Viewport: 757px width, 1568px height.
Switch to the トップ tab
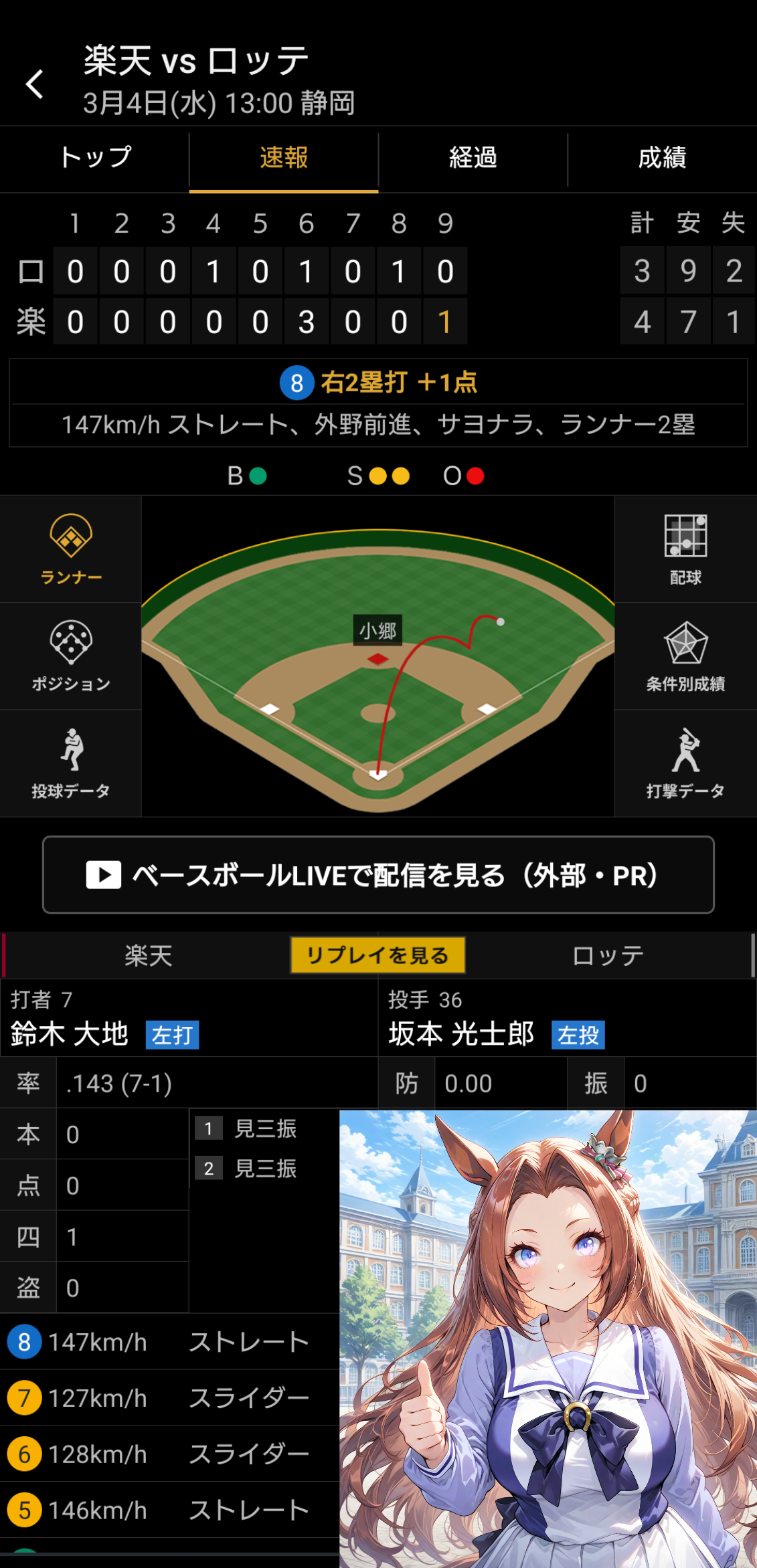(95, 158)
